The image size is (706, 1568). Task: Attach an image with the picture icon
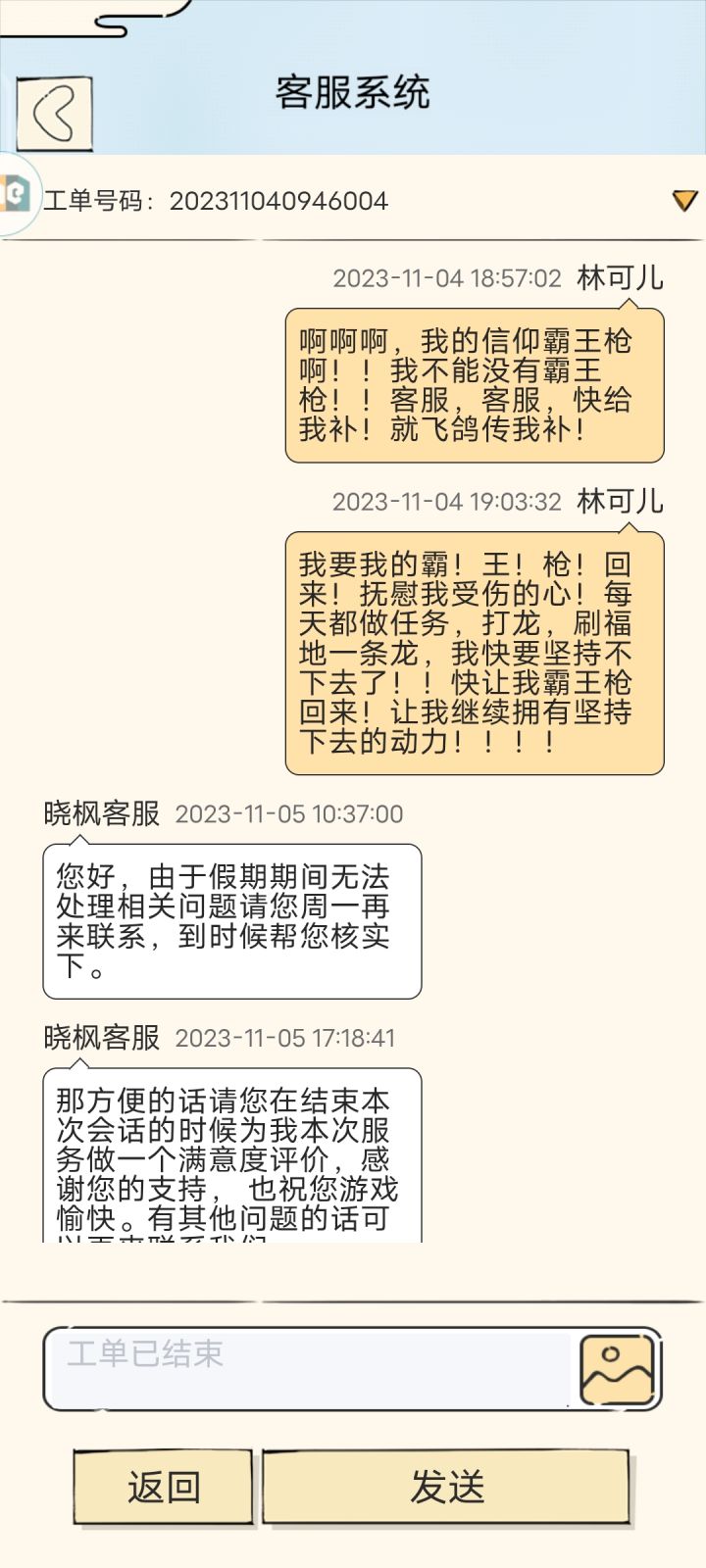pos(618,1370)
